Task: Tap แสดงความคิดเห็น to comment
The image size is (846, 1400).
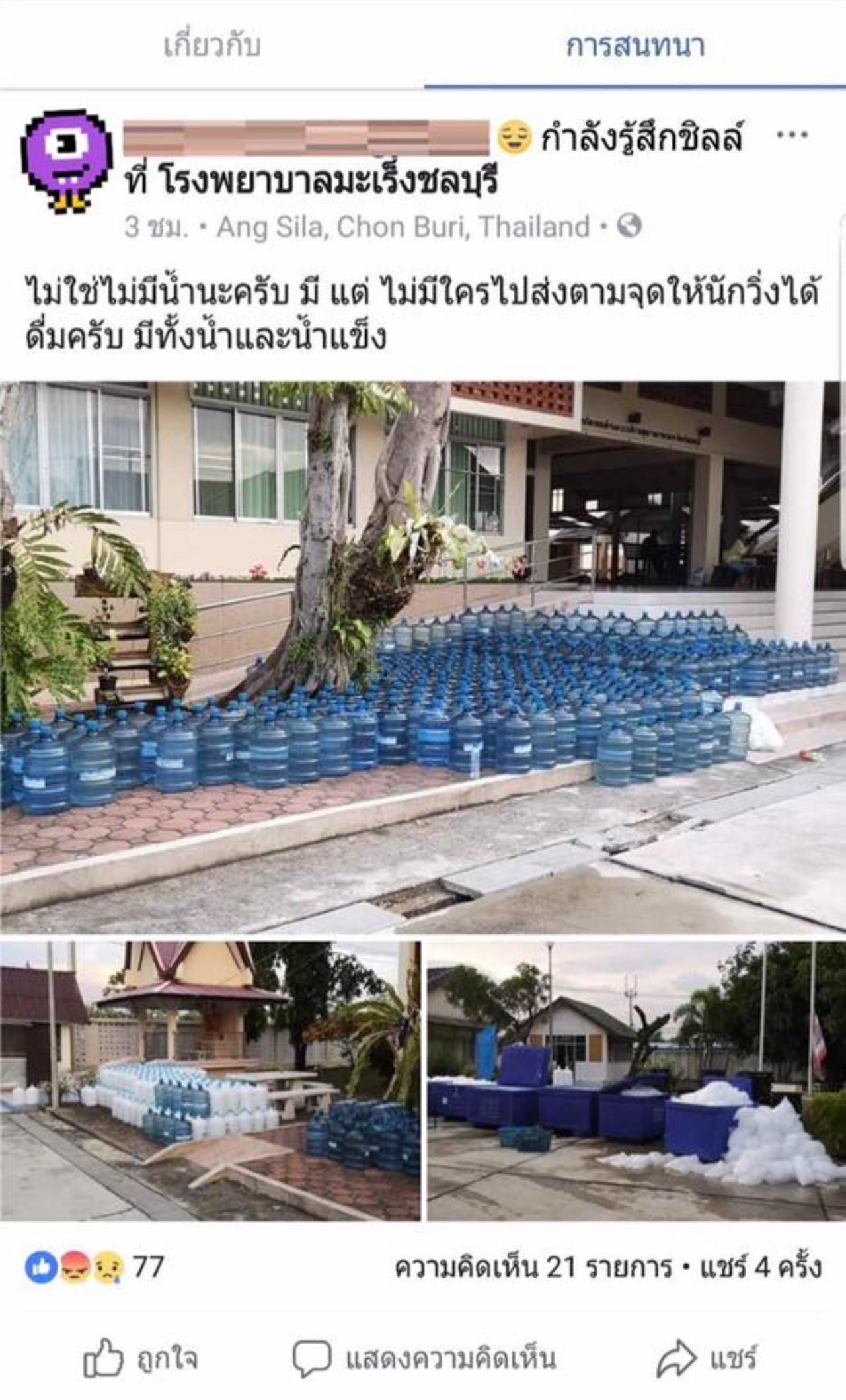Action: (x=424, y=1359)
